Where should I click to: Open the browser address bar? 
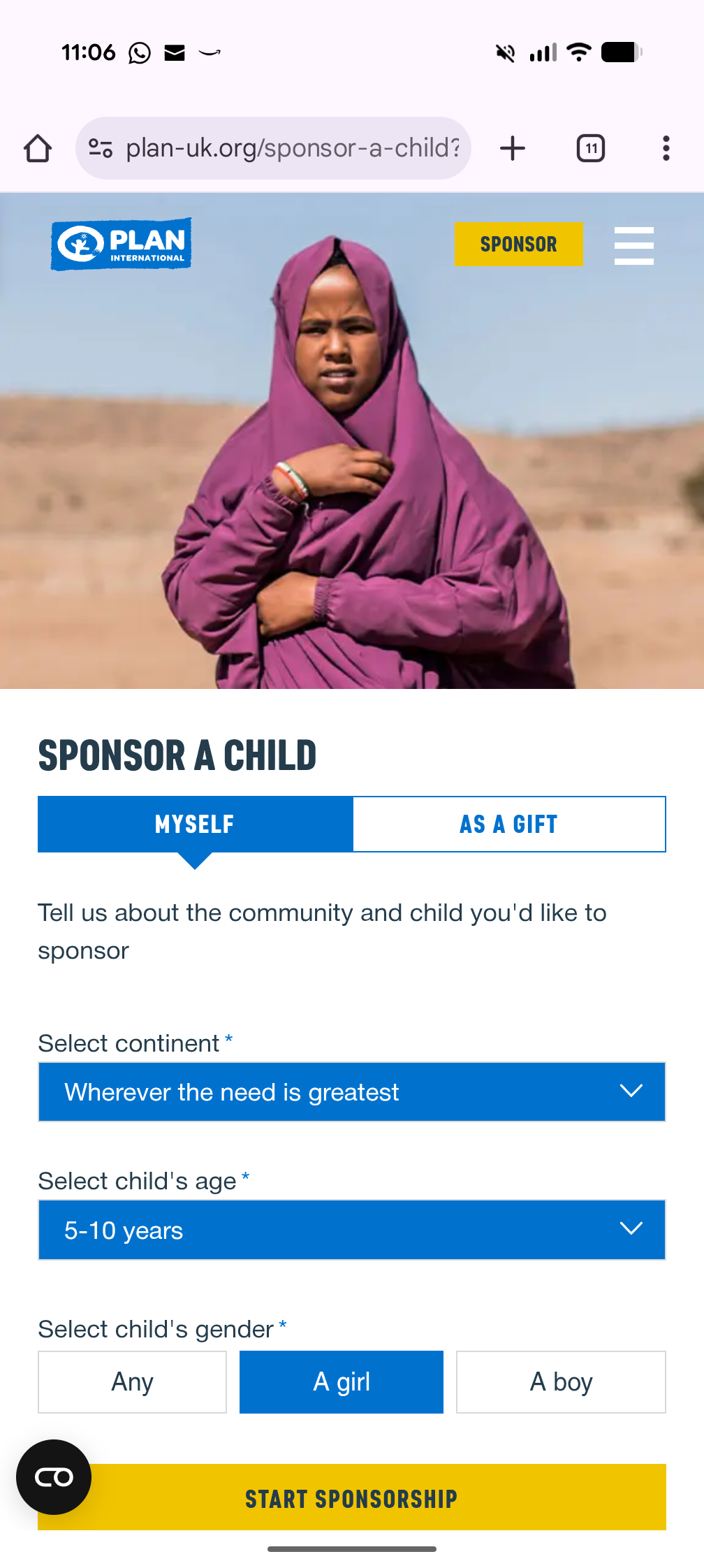pos(292,148)
